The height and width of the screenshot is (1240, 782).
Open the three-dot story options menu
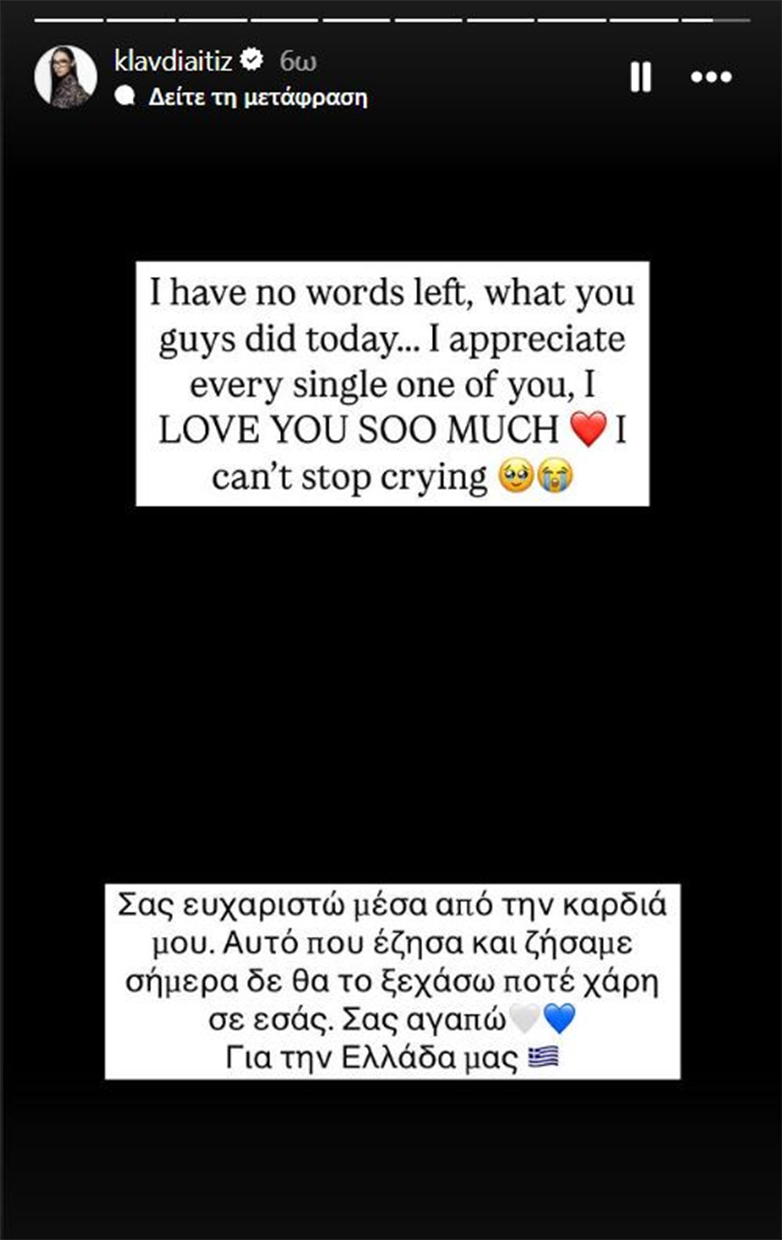[x=712, y=77]
